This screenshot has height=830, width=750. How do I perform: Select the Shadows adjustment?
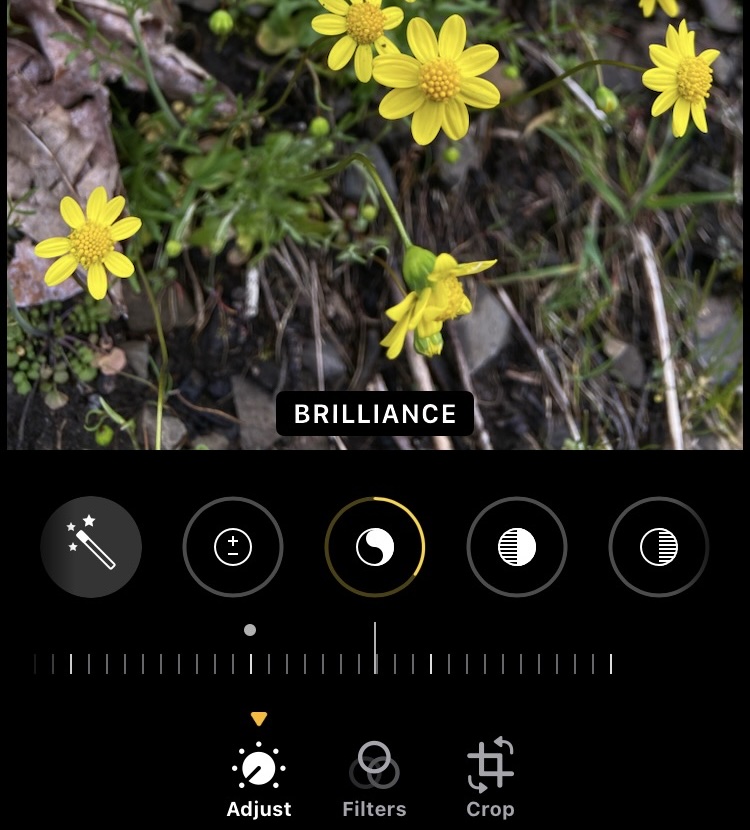[659, 547]
